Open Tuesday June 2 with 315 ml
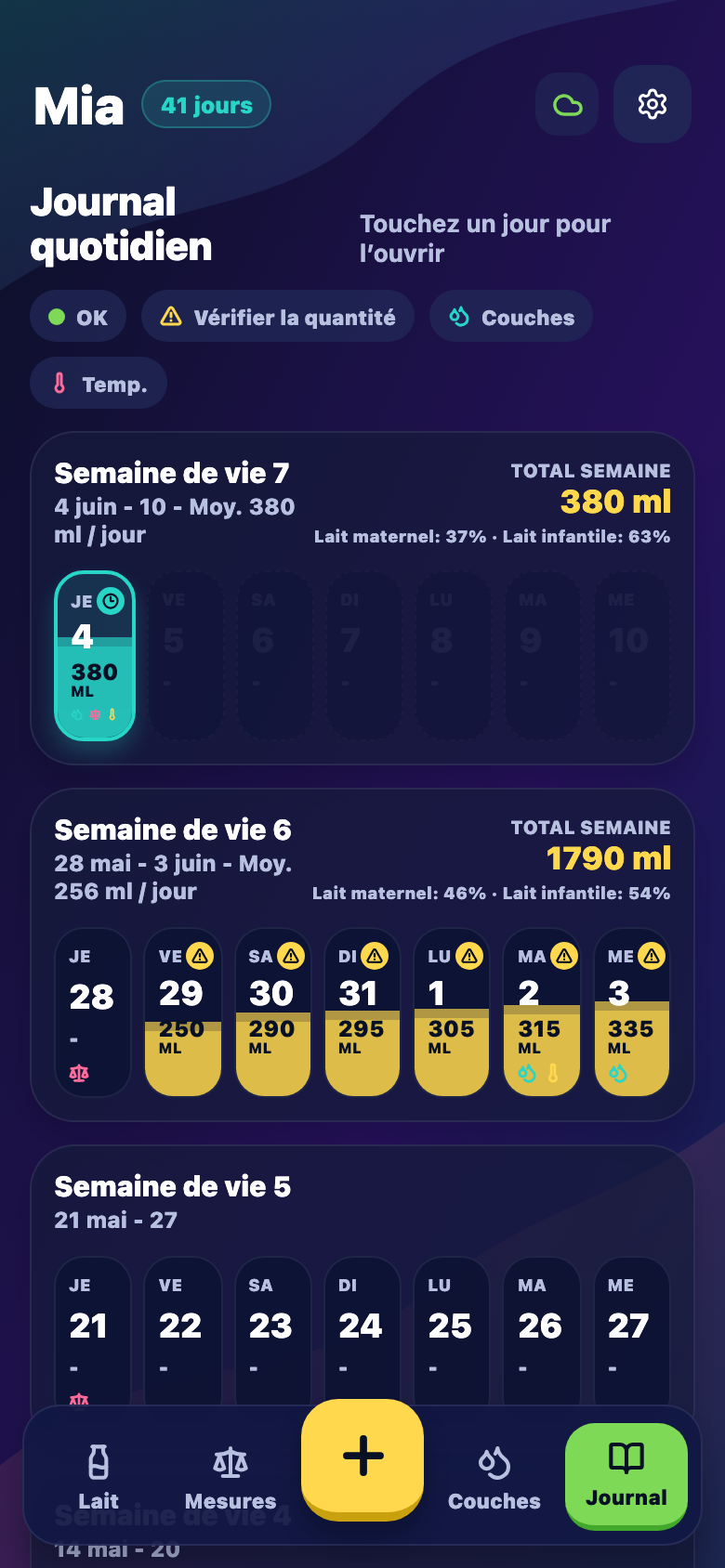Viewport: 725px width, 1568px height. (542, 1013)
